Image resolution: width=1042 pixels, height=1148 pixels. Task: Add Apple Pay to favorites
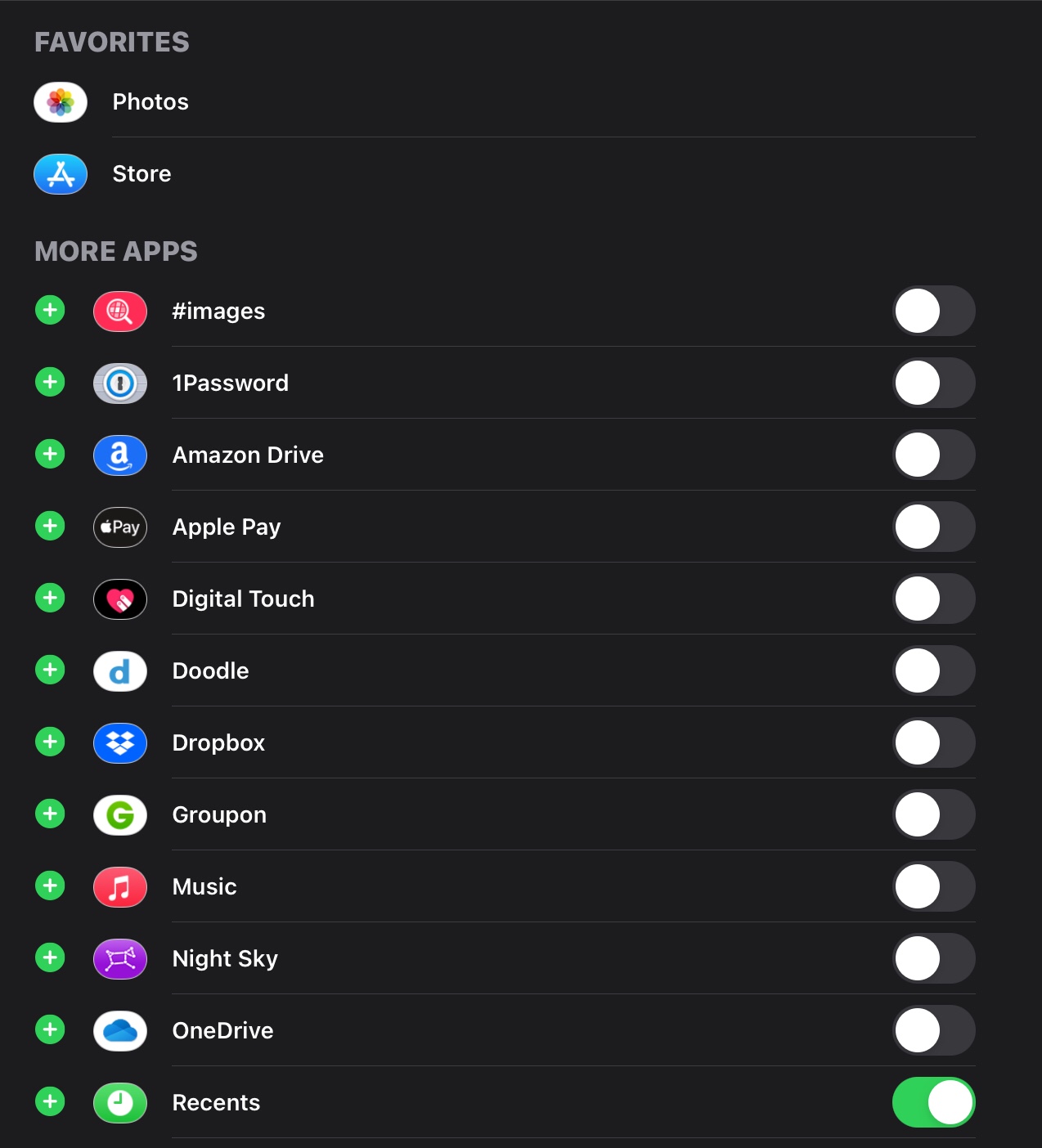50,526
